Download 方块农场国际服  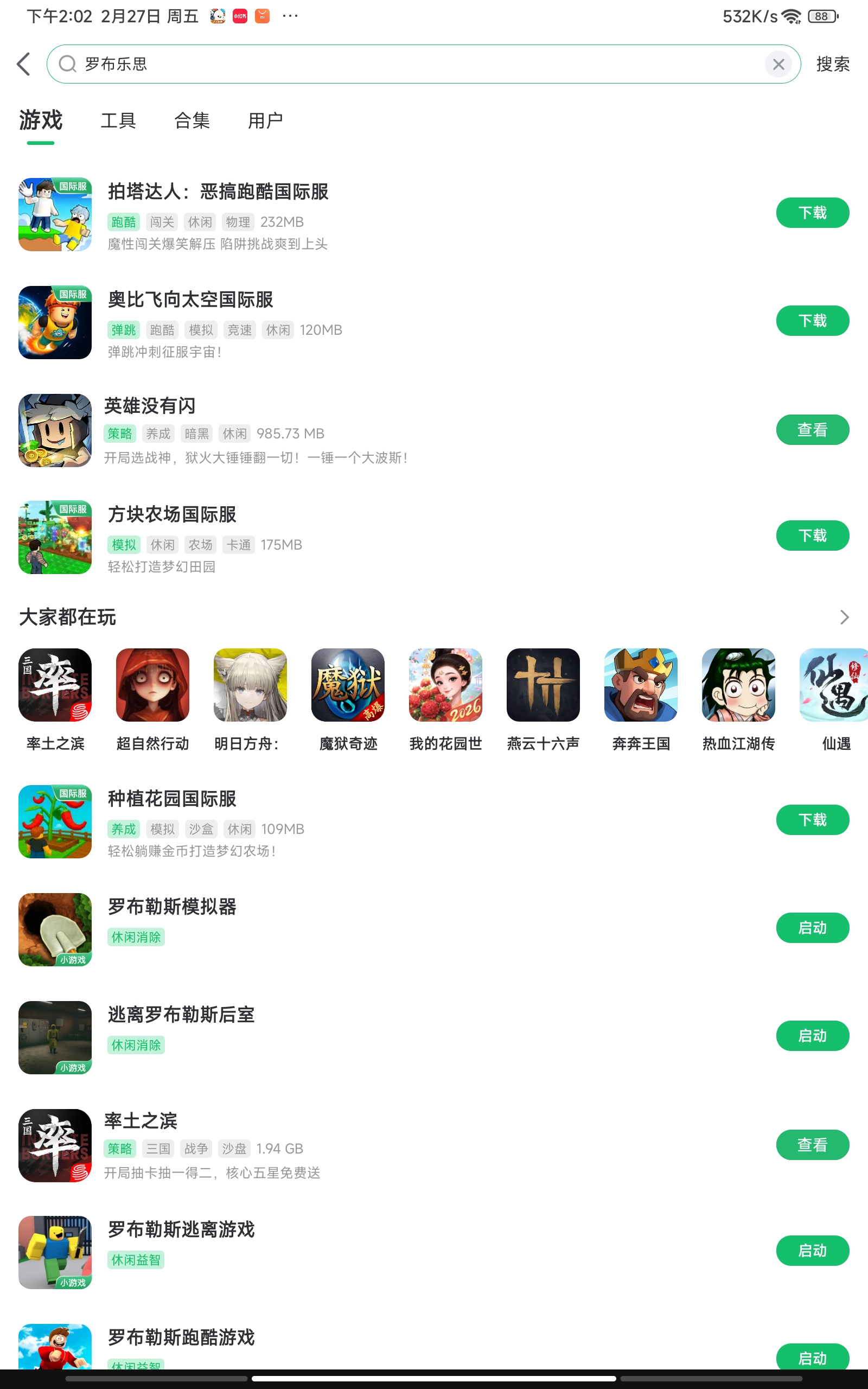(x=812, y=536)
